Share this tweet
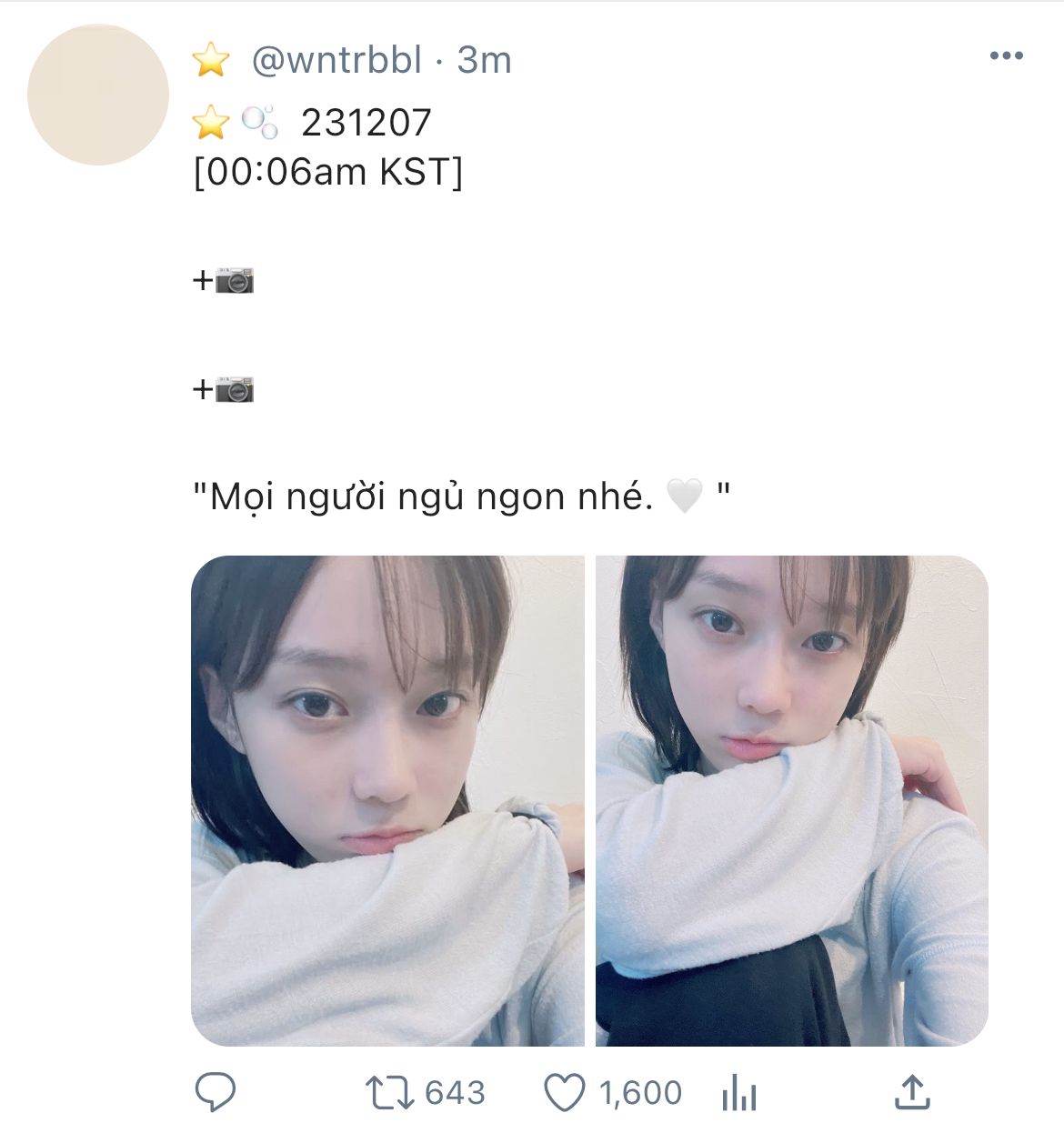Screen dimensions: 1064x1133 coord(912,1091)
